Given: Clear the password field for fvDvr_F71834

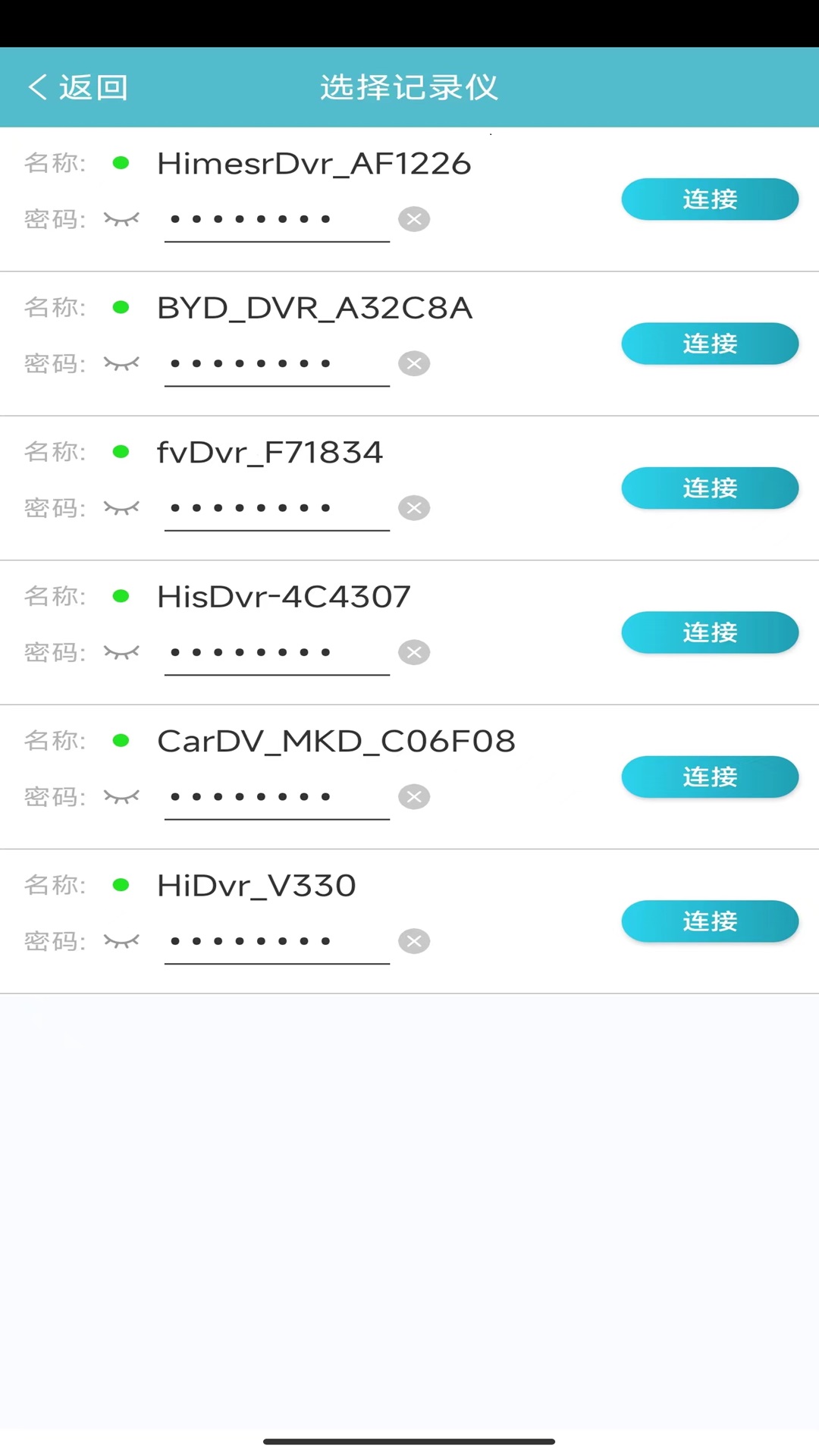Looking at the screenshot, I should [x=413, y=508].
